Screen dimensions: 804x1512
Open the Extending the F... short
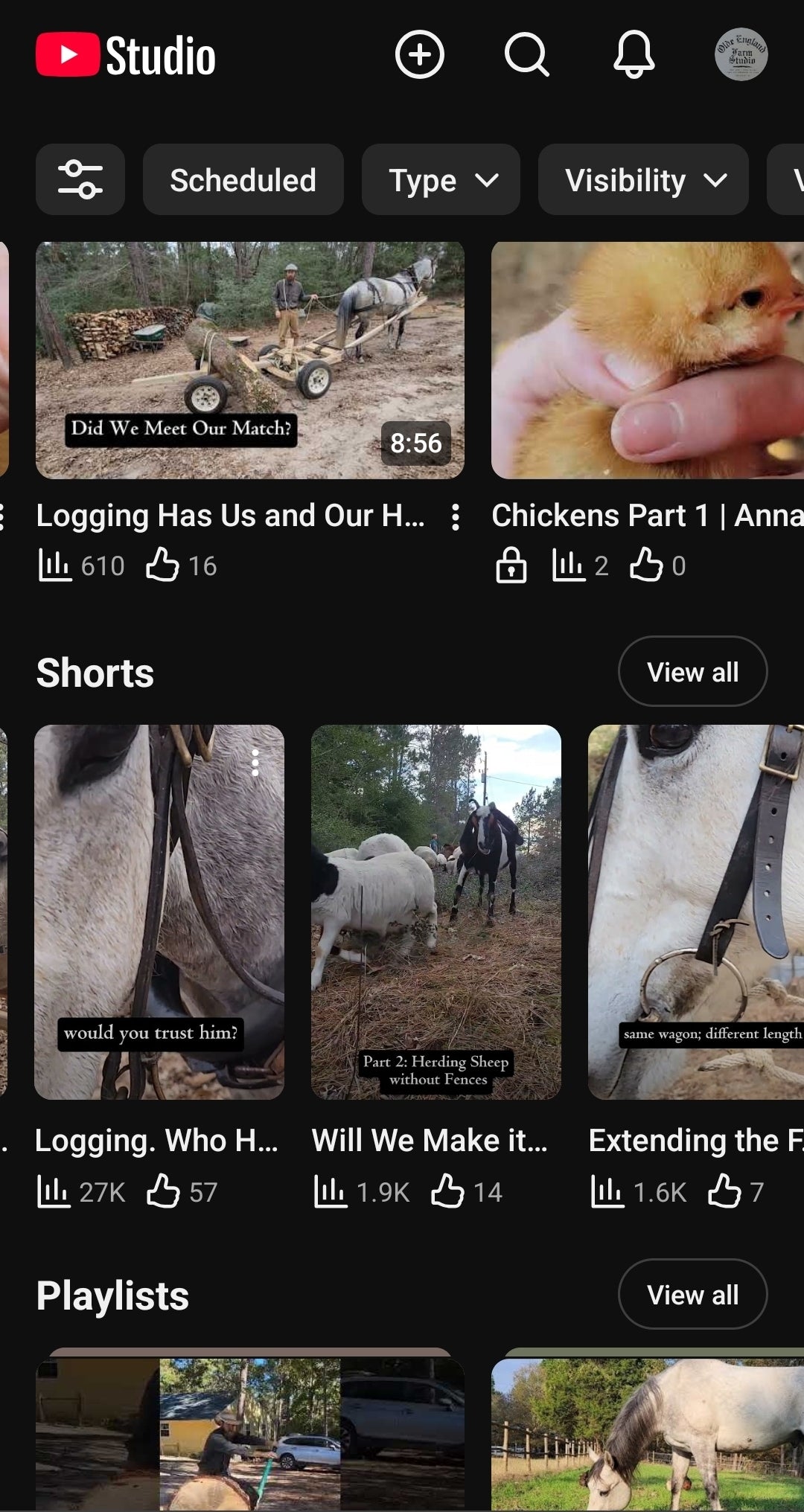coord(695,912)
